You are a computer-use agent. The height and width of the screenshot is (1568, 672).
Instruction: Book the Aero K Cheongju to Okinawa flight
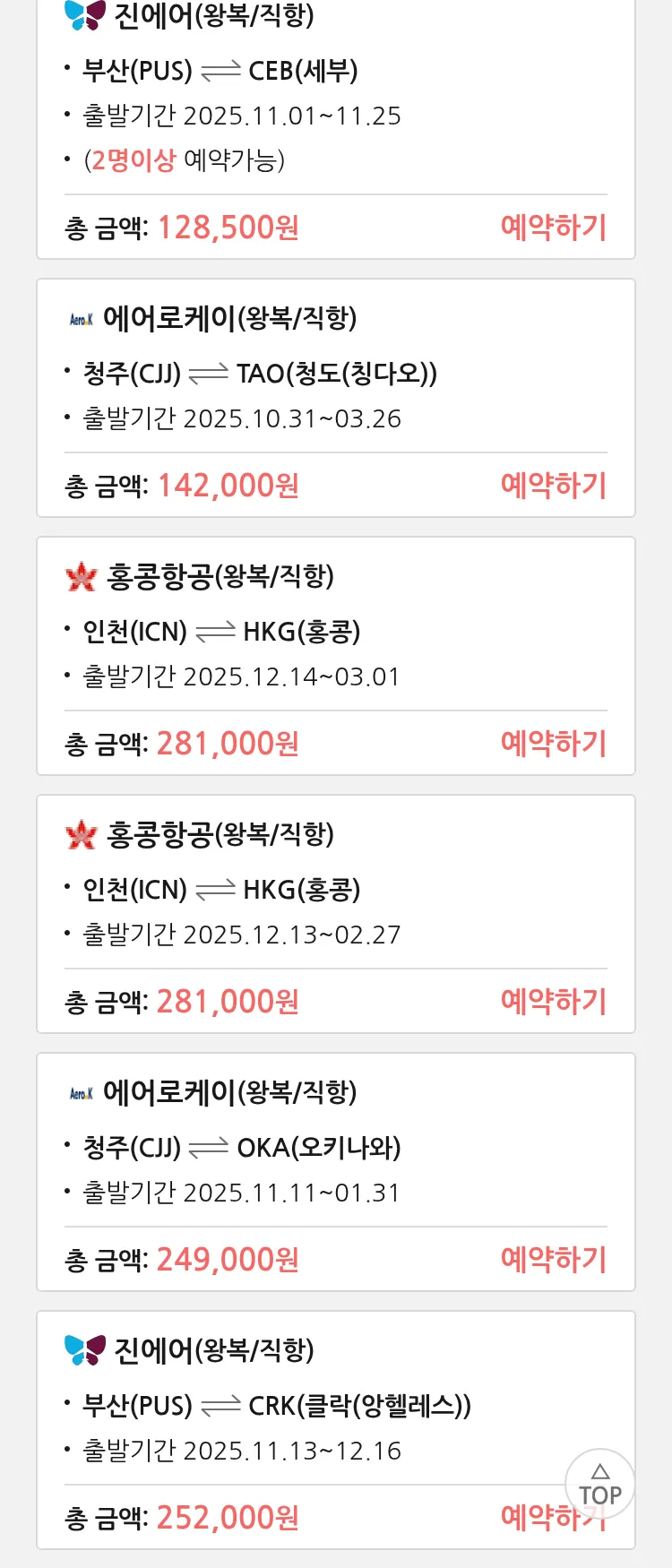coord(553,1260)
